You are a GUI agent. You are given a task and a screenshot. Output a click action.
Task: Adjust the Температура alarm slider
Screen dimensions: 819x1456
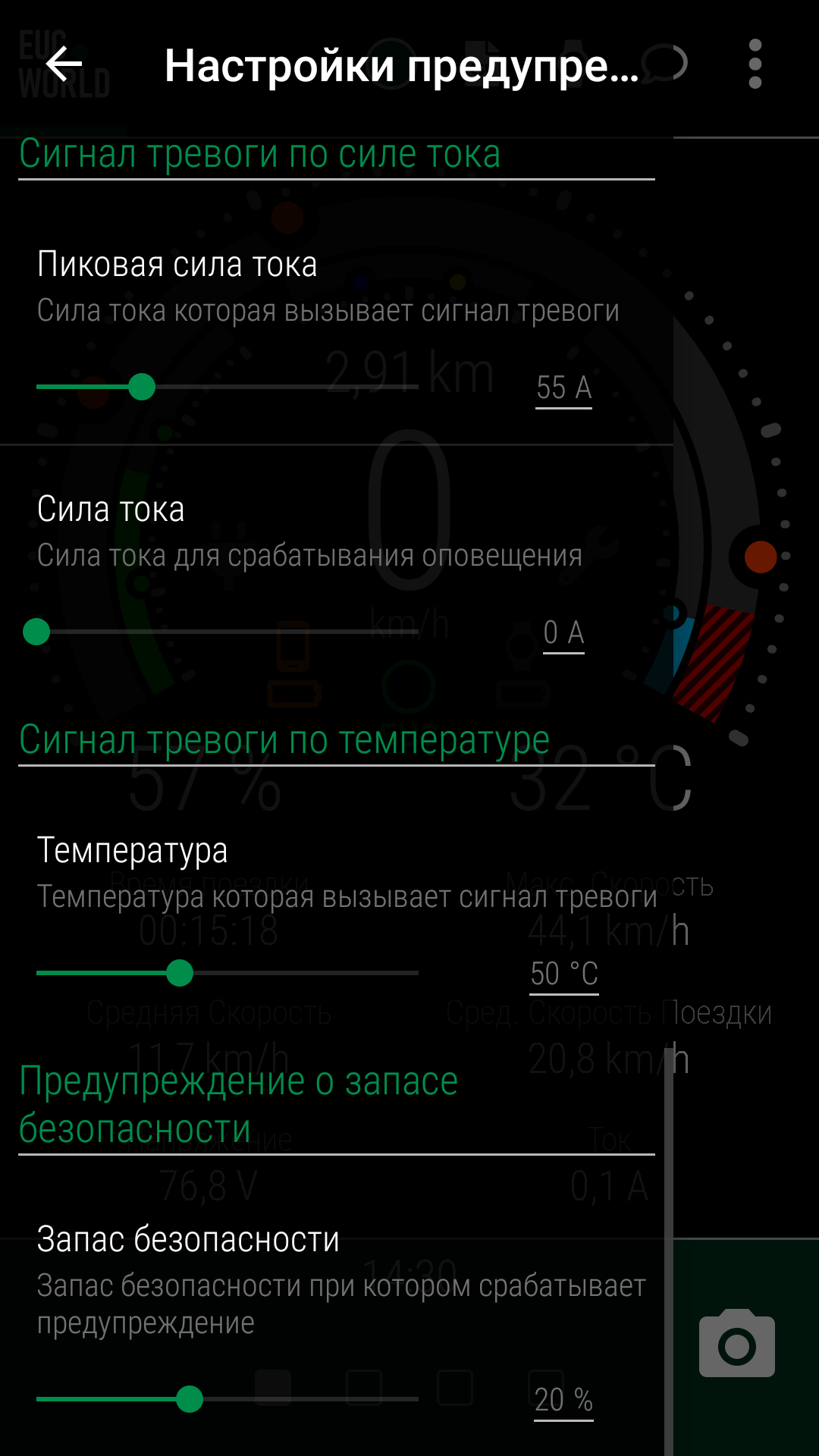[x=180, y=973]
